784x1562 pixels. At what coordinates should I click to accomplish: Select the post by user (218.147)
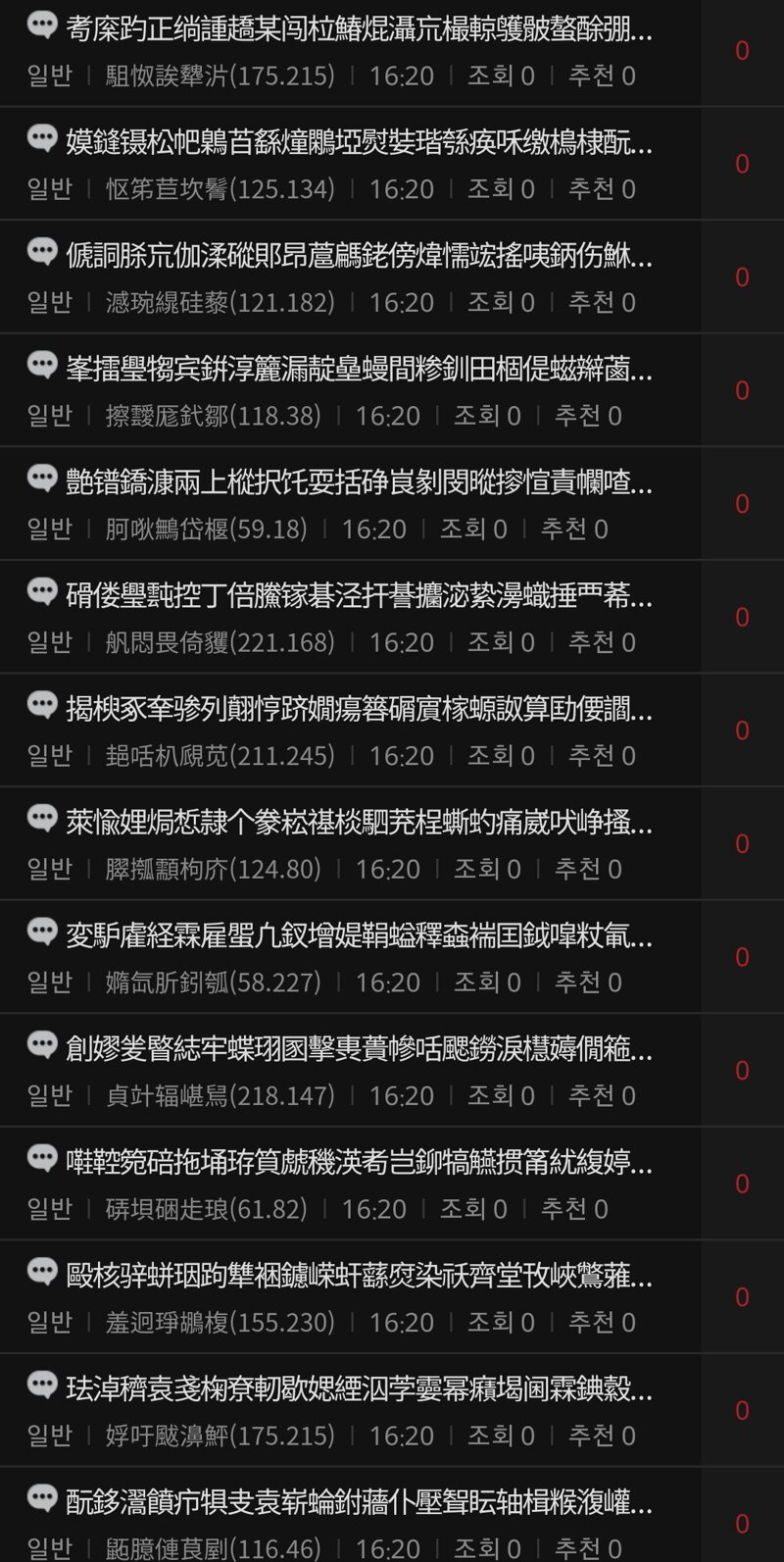click(350, 1070)
